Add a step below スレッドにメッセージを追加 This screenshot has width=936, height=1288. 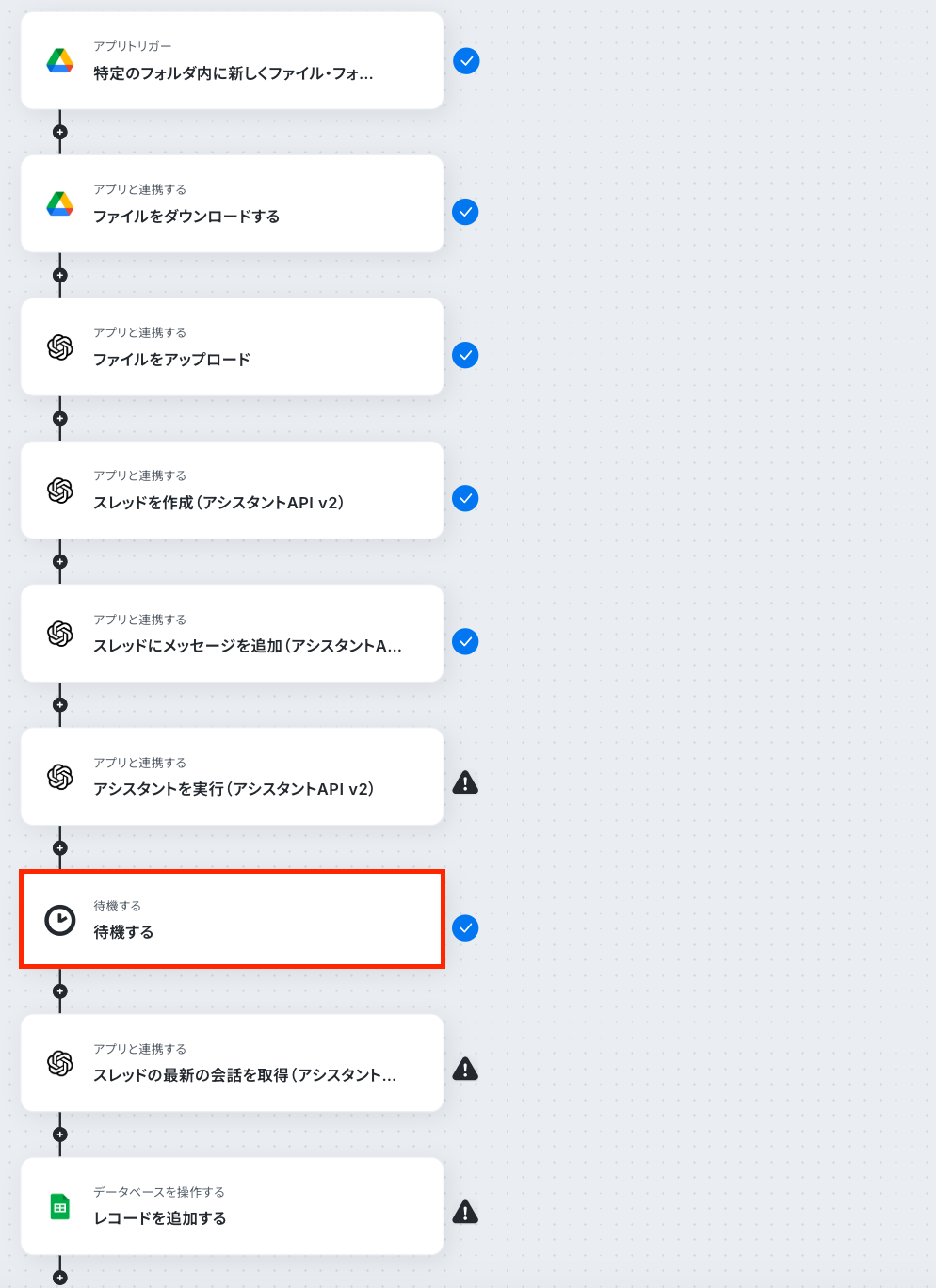tap(60, 705)
